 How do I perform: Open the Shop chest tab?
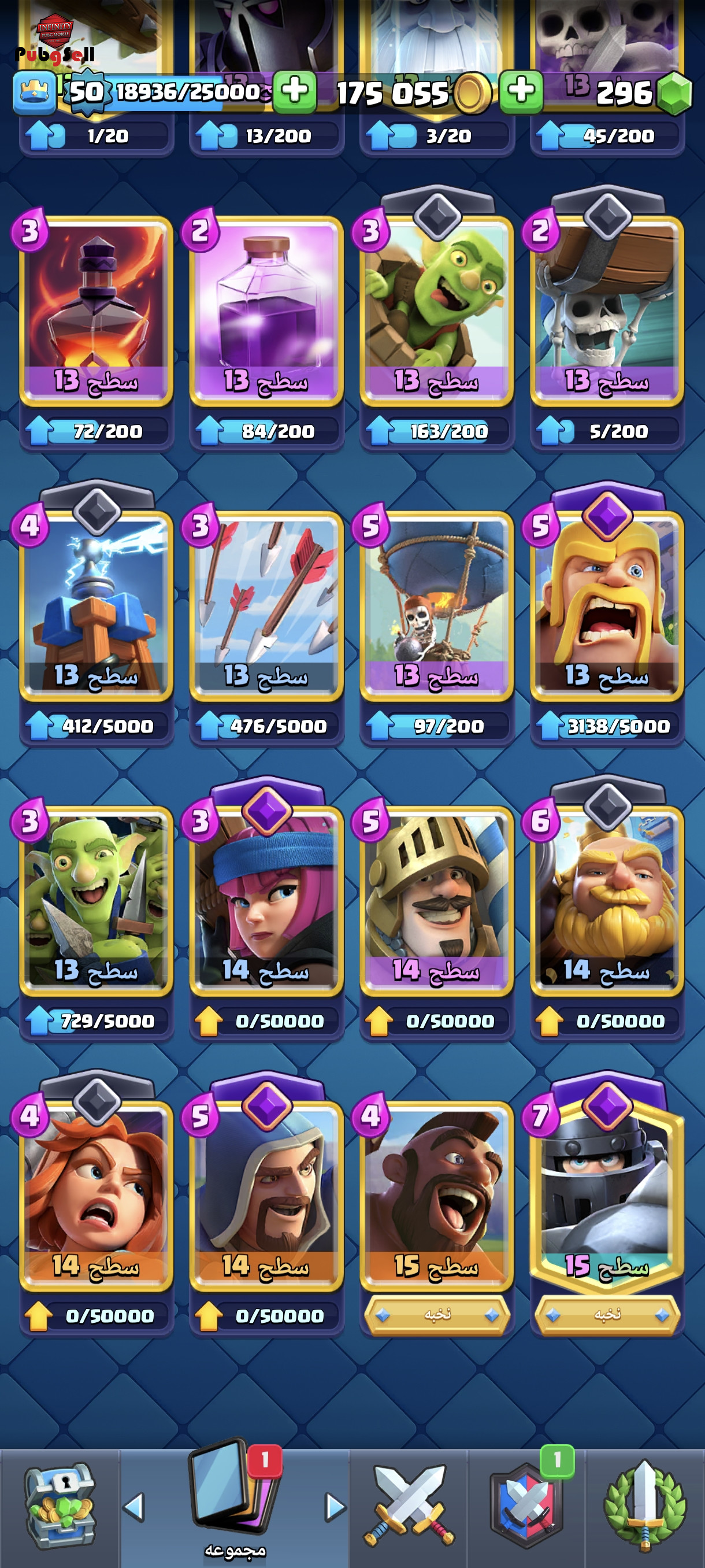(x=59, y=1507)
